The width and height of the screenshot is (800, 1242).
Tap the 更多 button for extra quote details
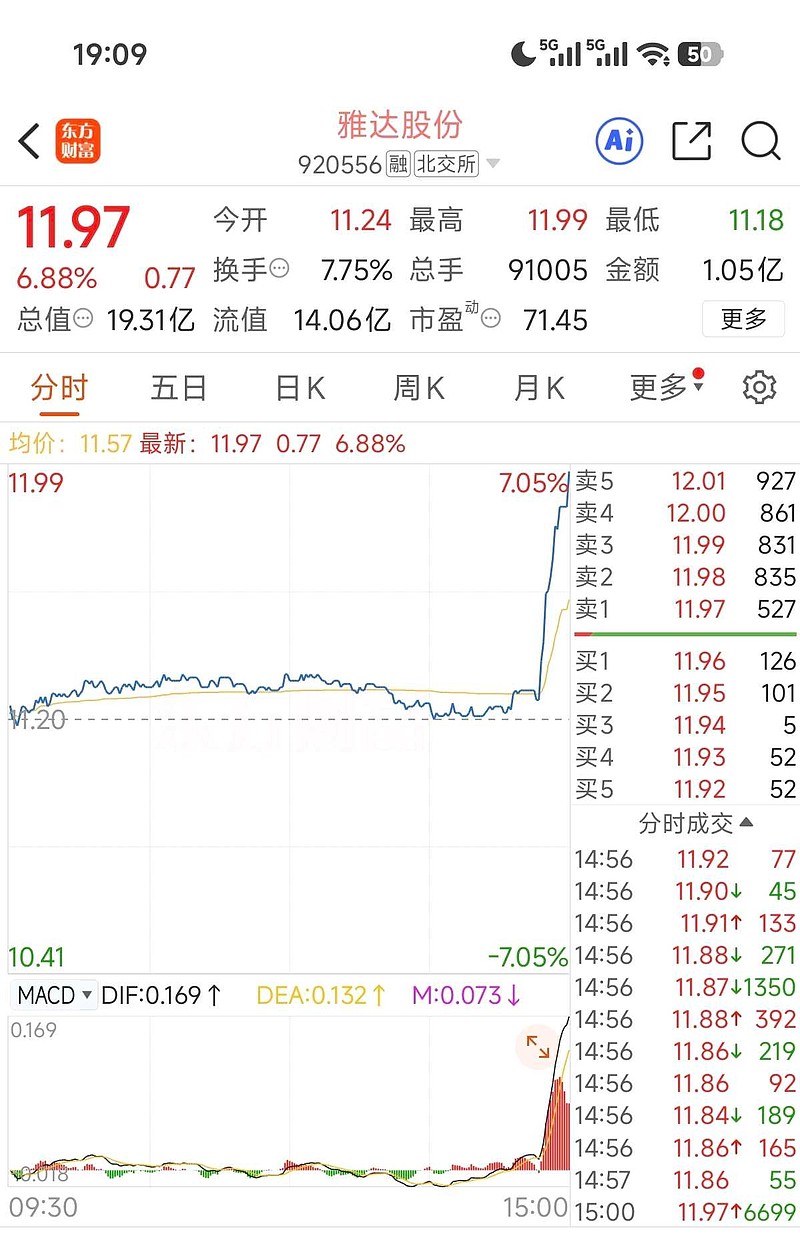pos(743,320)
